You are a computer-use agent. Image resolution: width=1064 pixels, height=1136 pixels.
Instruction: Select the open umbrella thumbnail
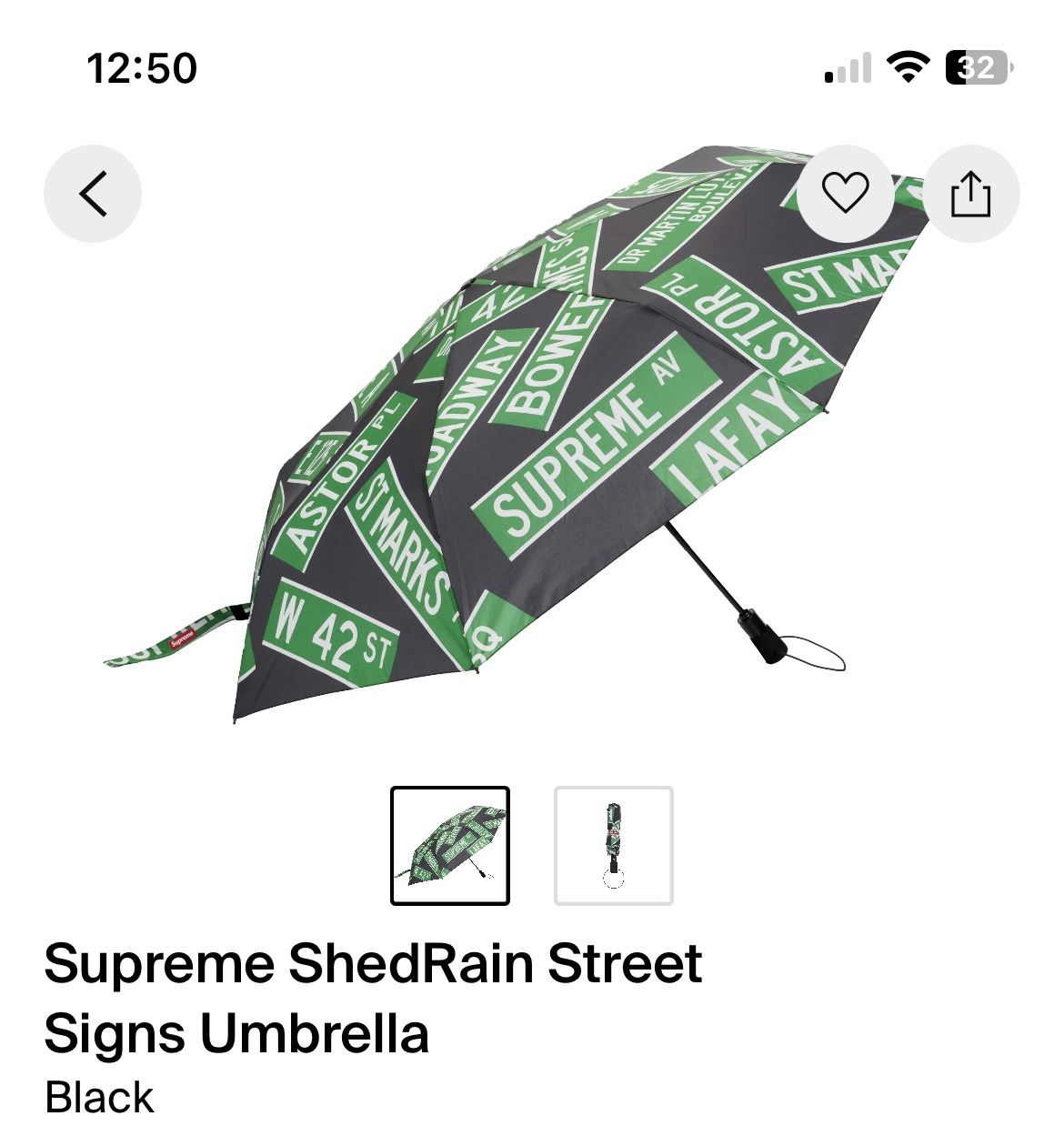click(450, 846)
